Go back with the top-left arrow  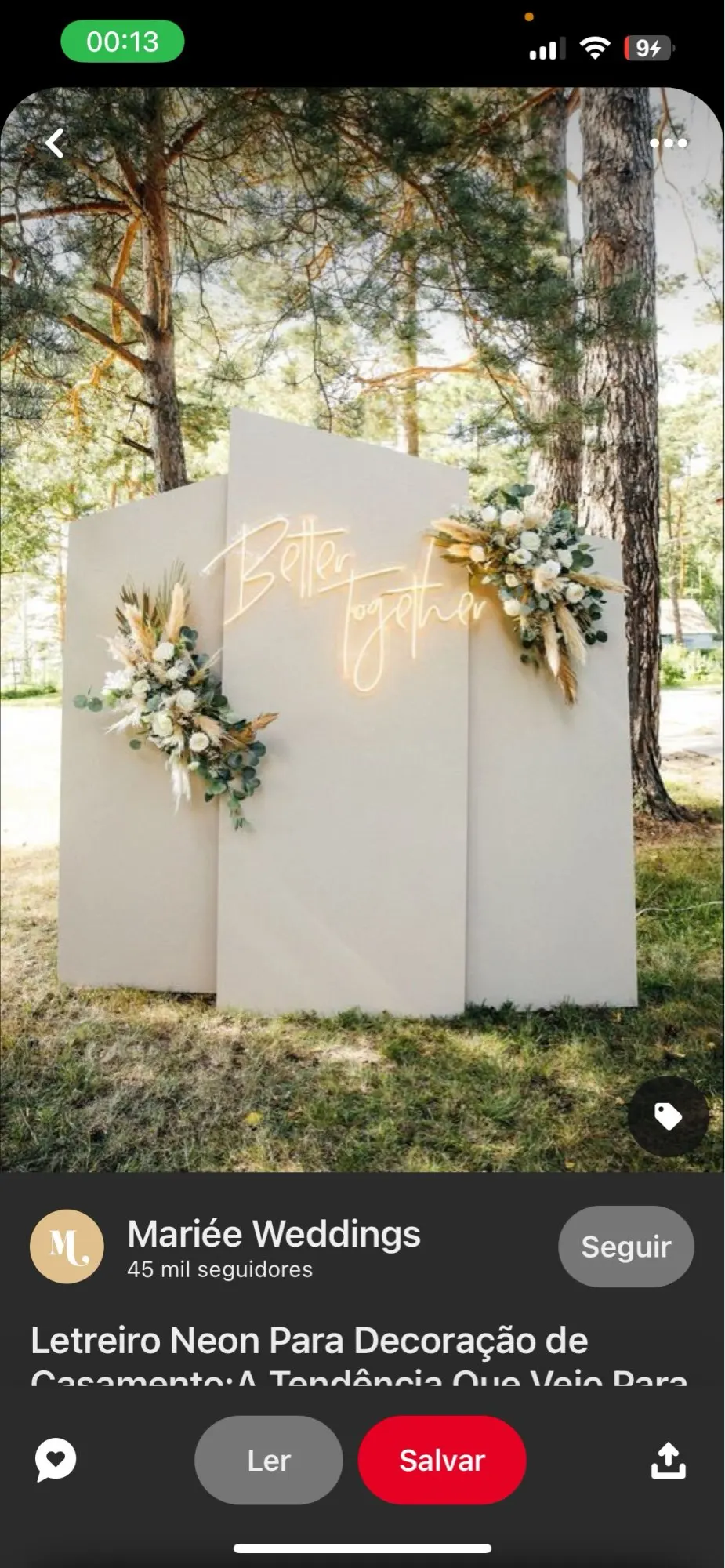54,143
